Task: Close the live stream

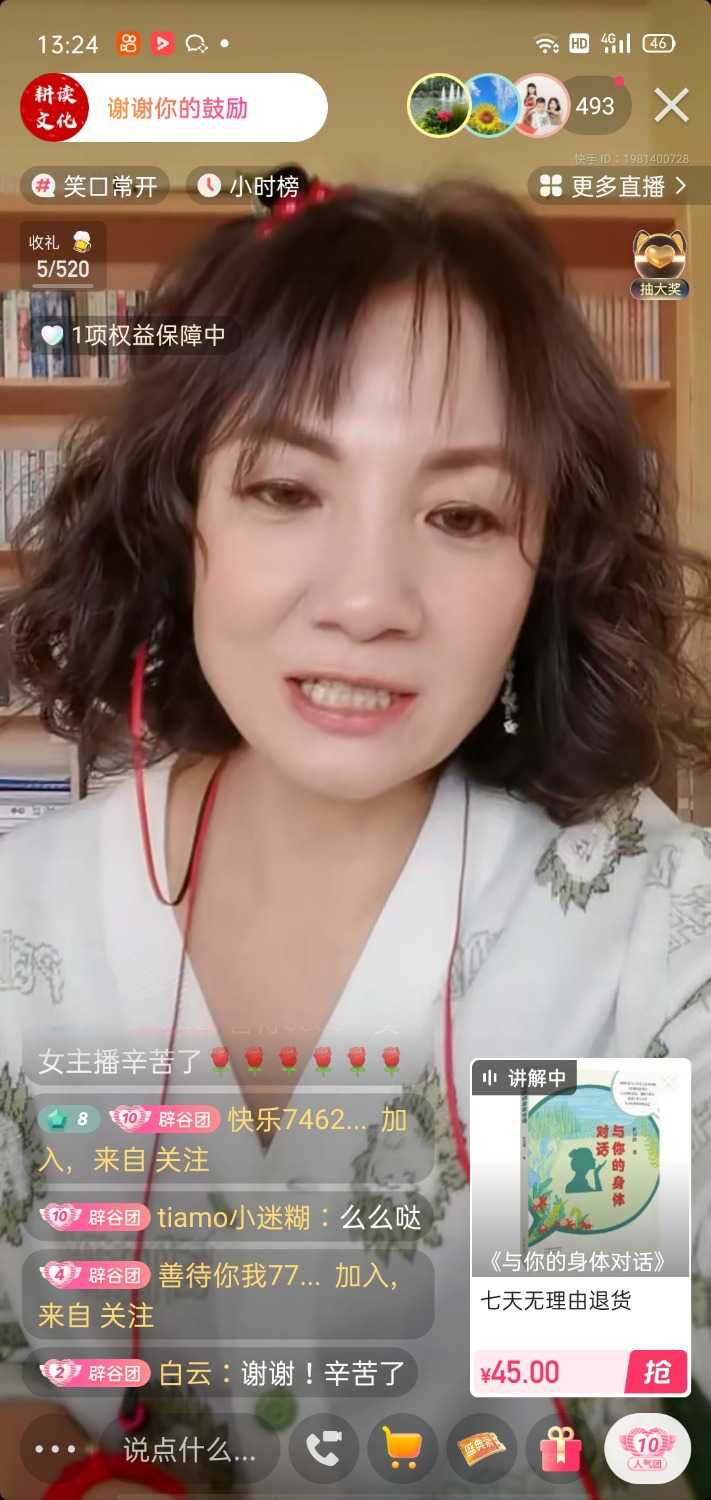Action: [672, 105]
